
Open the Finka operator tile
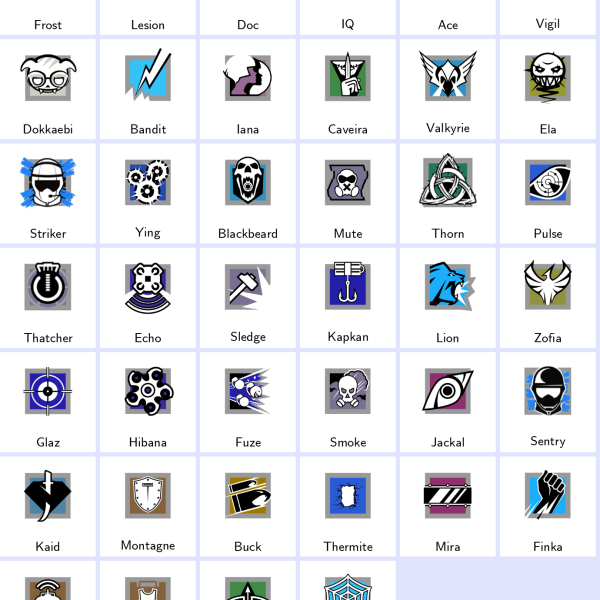point(548,504)
